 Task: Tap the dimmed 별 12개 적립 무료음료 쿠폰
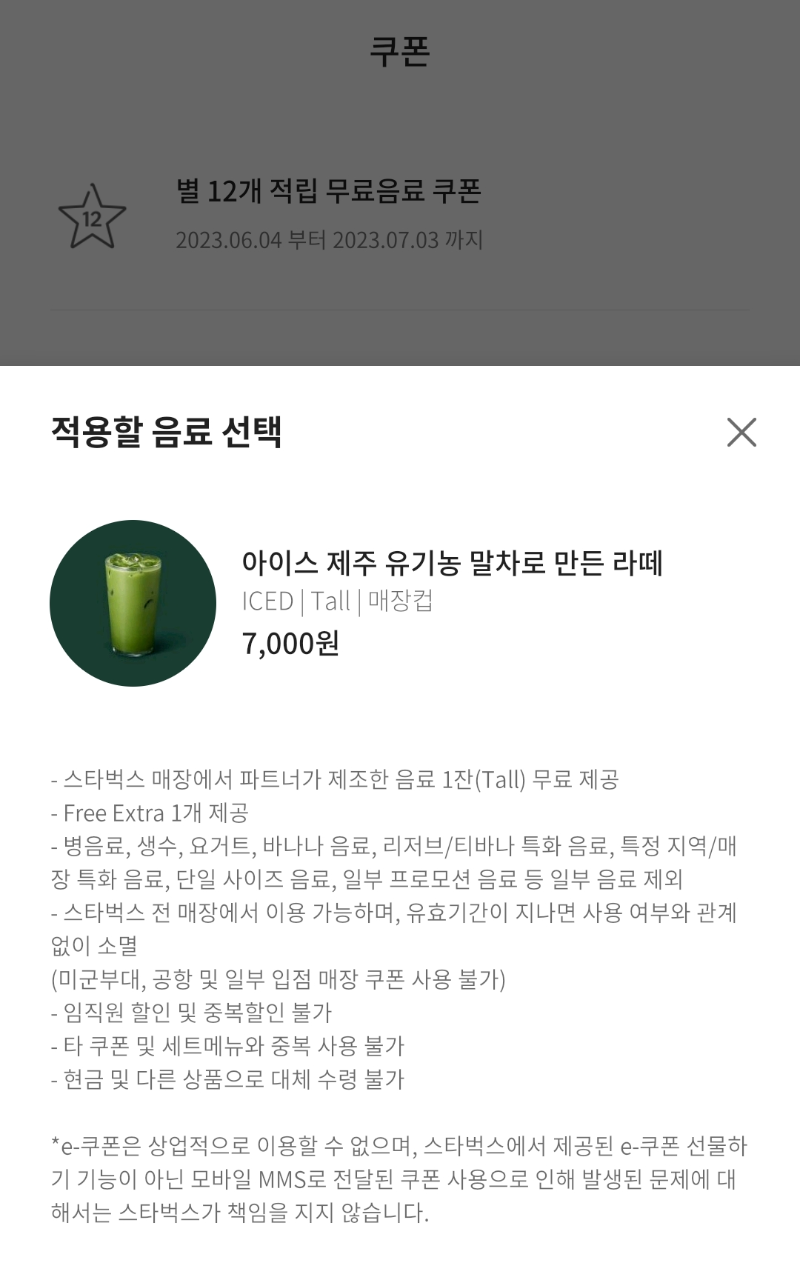[400, 215]
